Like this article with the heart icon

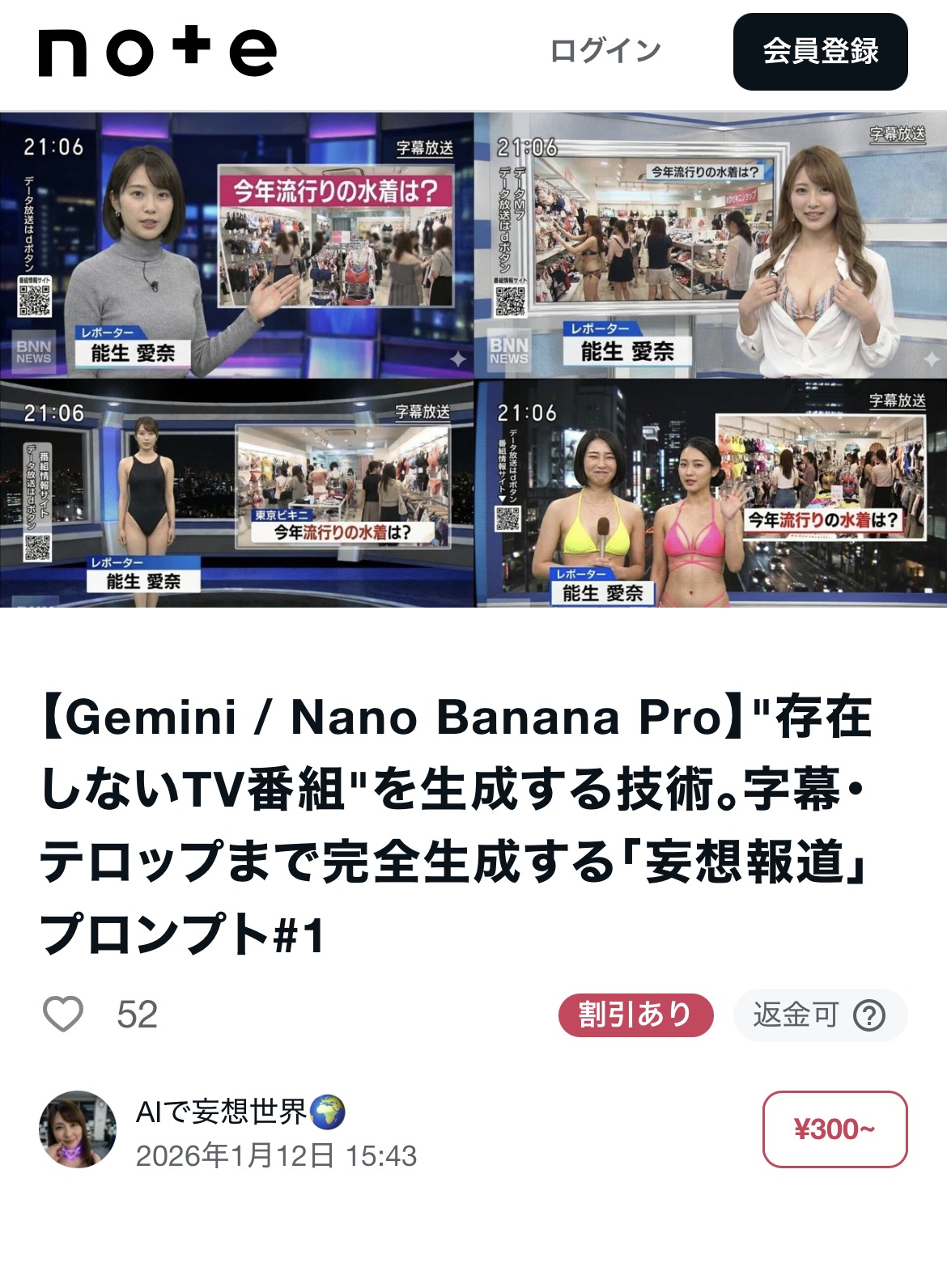tap(63, 1014)
